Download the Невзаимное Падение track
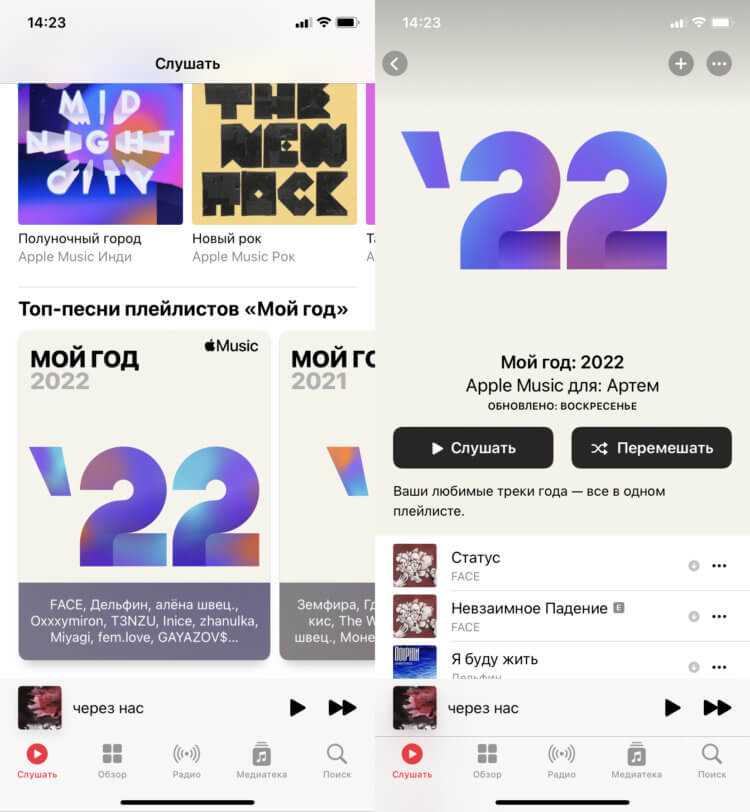The height and width of the screenshot is (812, 750). 694,616
